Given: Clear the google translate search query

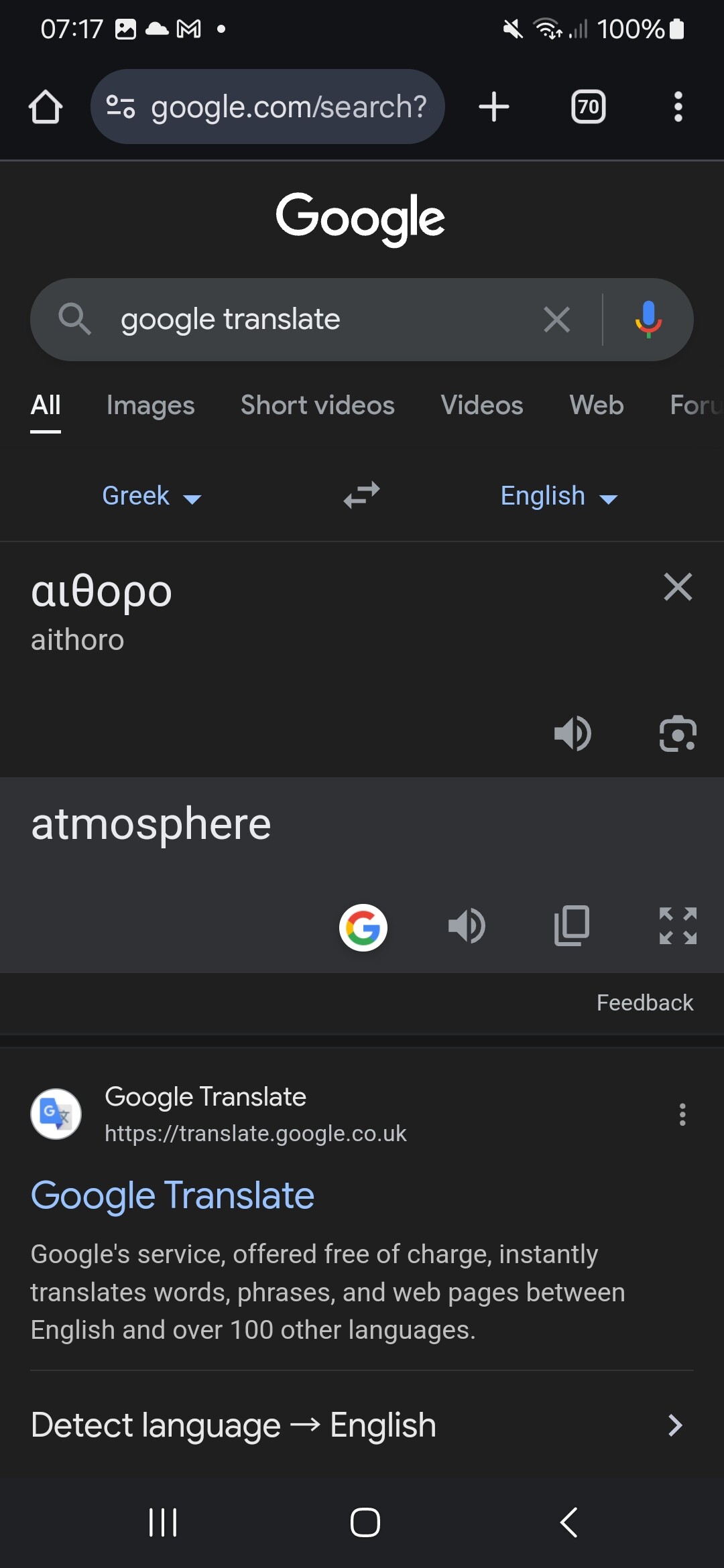Looking at the screenshot, I should (556, 320).
